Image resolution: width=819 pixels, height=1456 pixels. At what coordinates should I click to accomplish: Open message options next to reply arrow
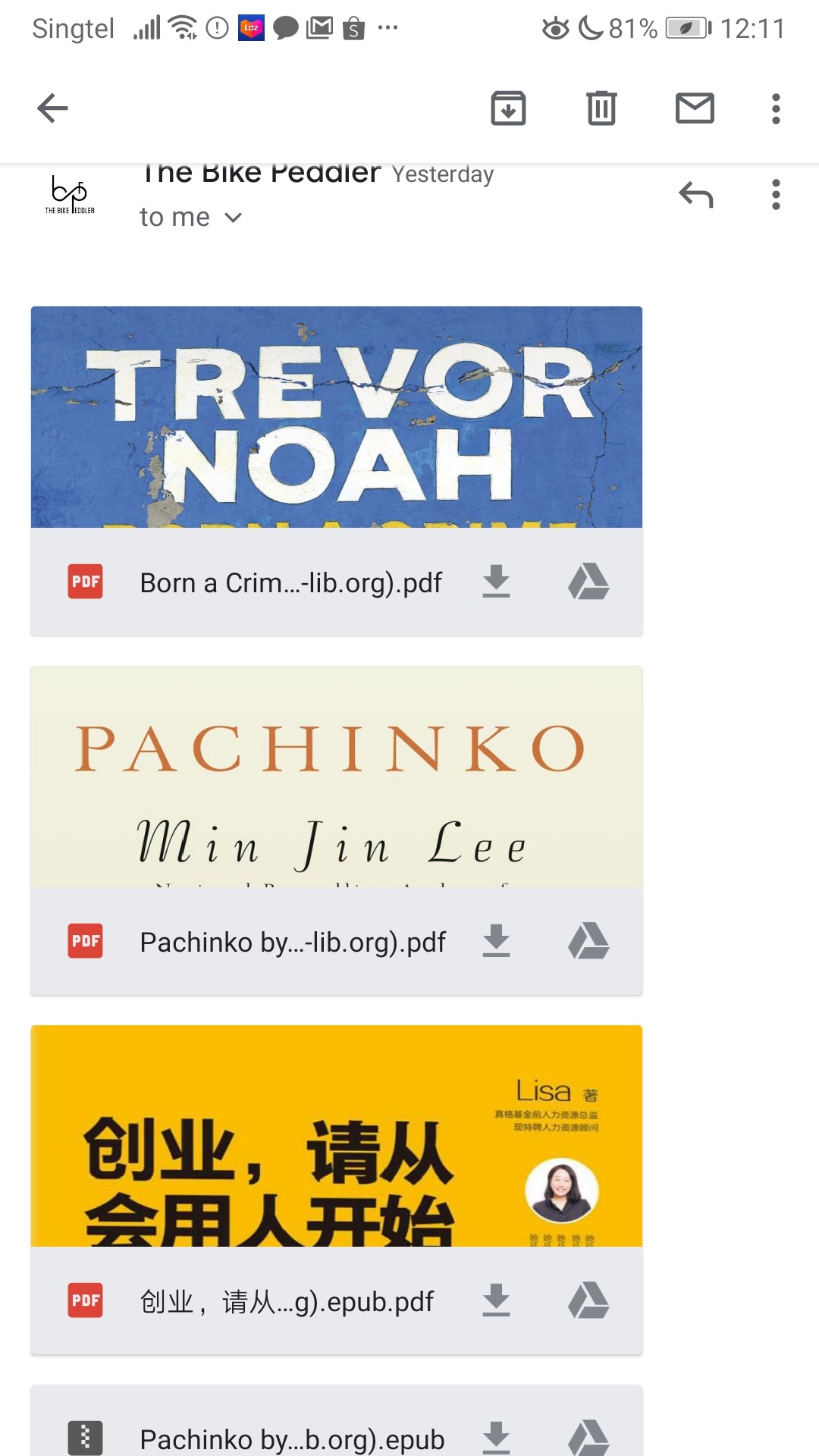[775, 195]
